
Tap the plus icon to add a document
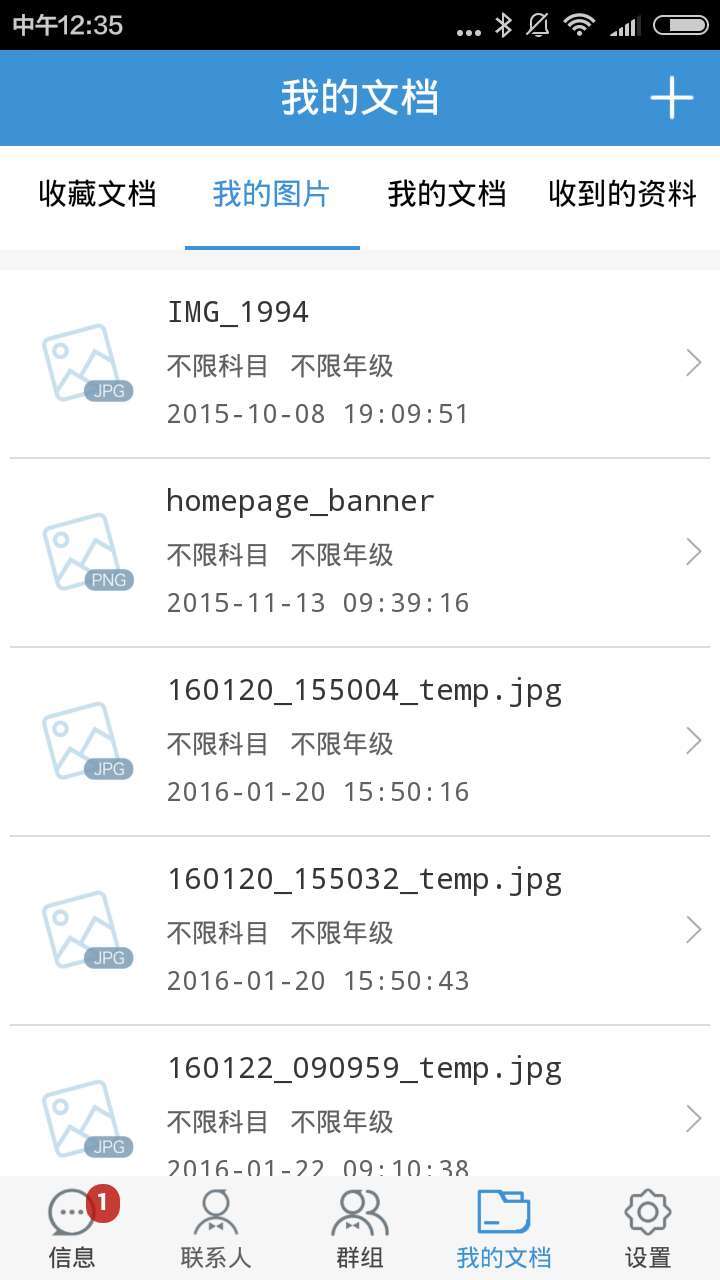click(x=672, y=98)
